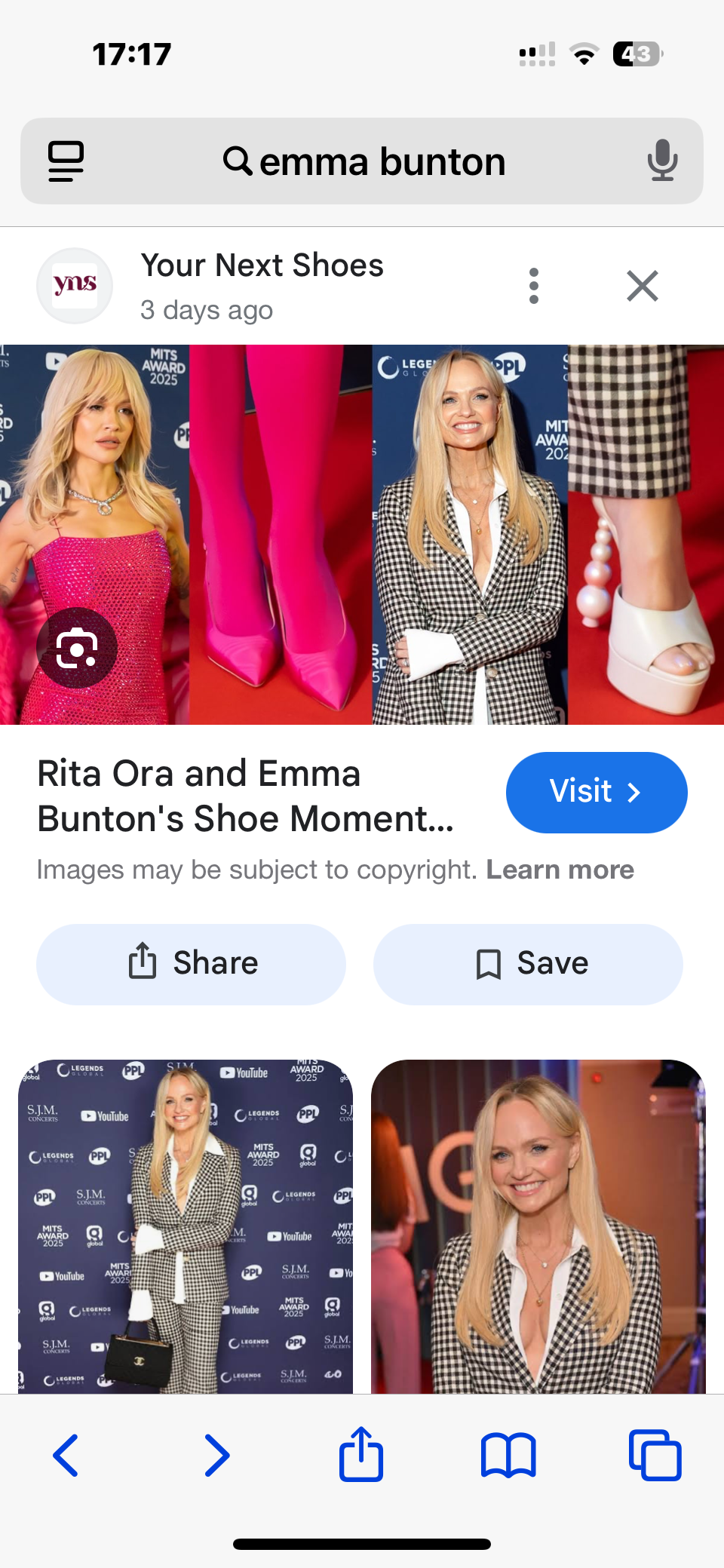Tap the address bar showing emma bunton
Screen dimensions: 724x1568
[364, 161]
